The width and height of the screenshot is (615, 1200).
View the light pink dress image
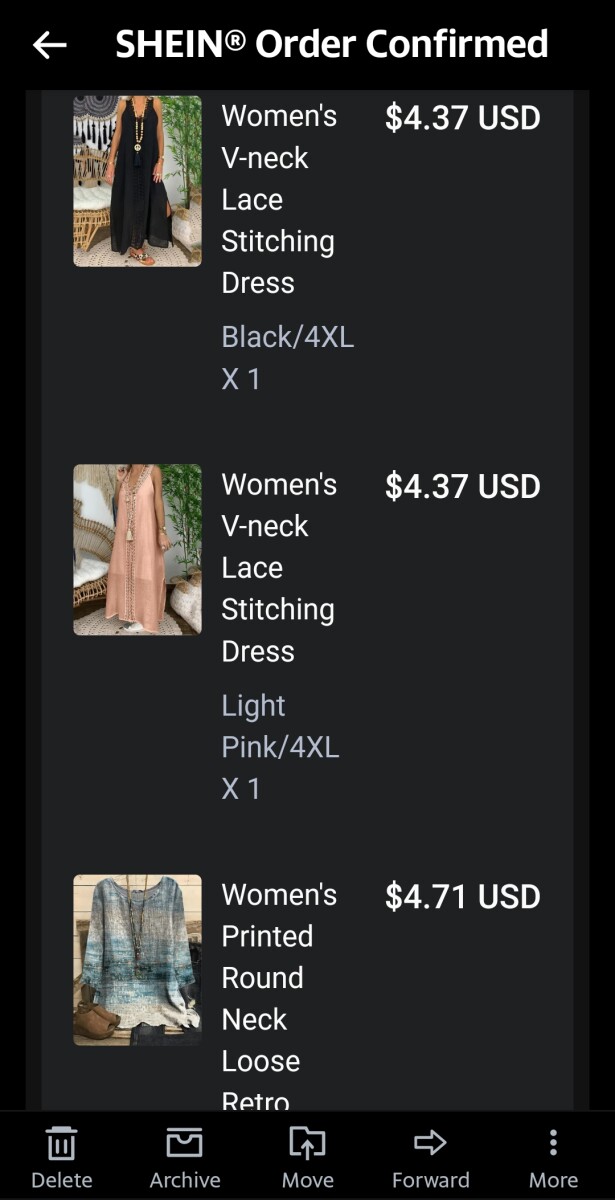tap(138, 549)
